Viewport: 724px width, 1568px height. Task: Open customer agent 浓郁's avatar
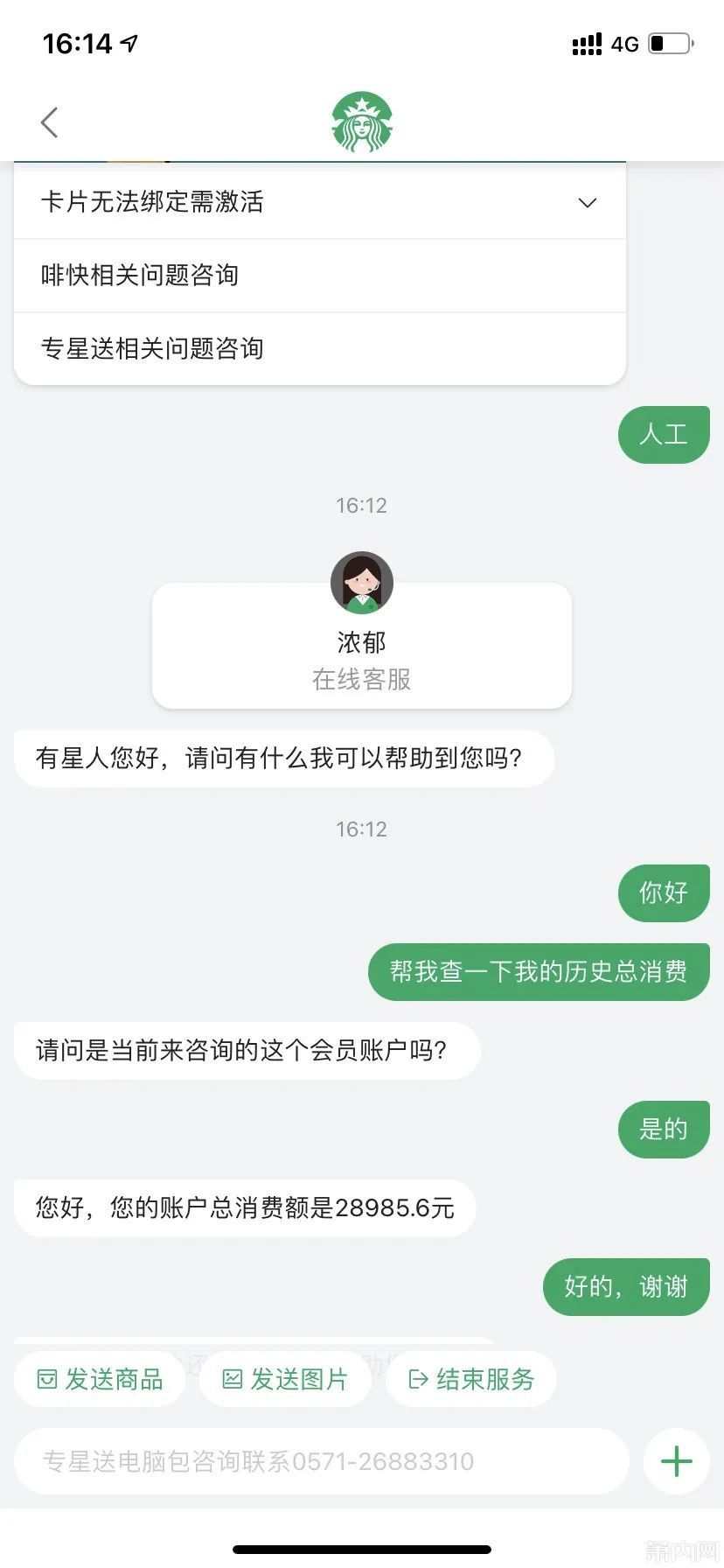[361, 582]
